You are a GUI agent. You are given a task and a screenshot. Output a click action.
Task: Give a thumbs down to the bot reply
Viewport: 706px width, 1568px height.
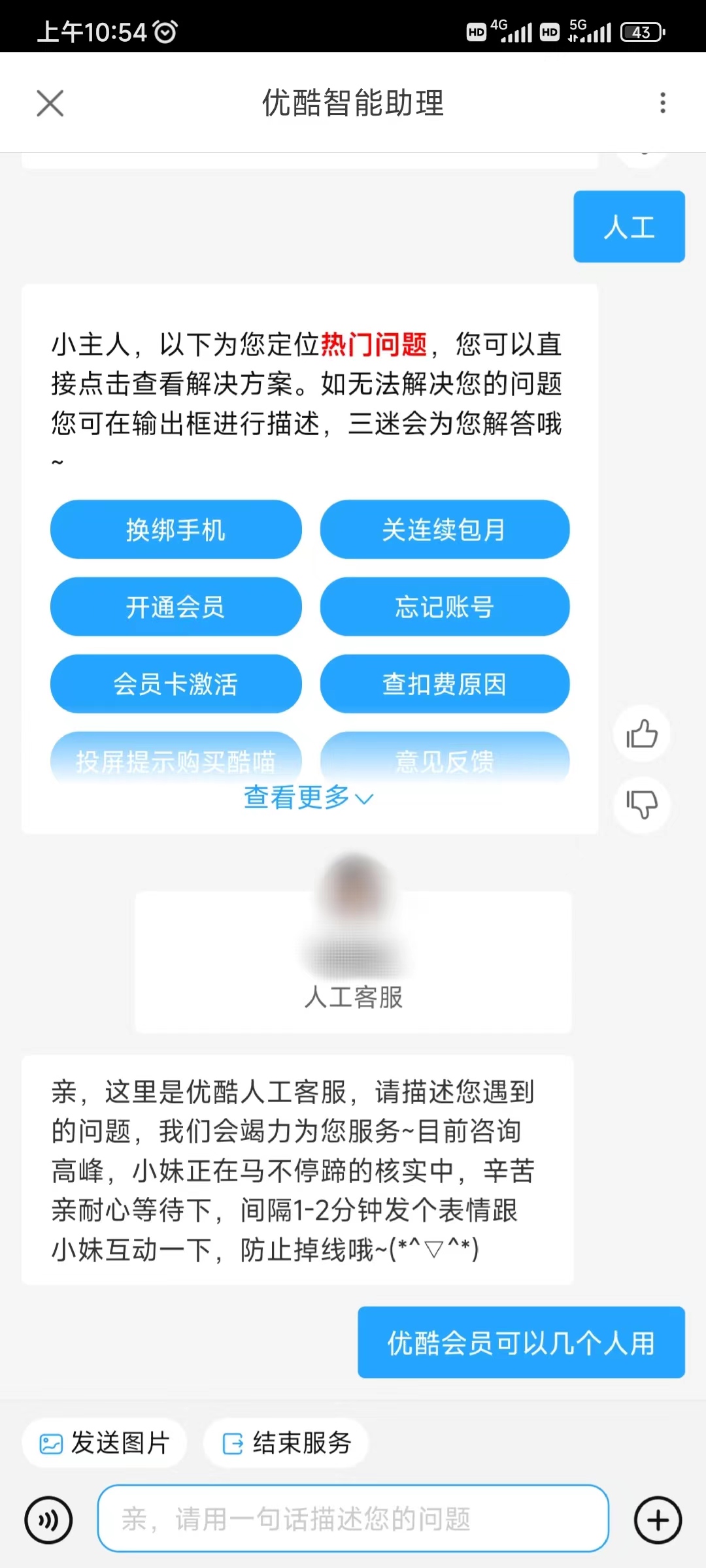[641, 805]
